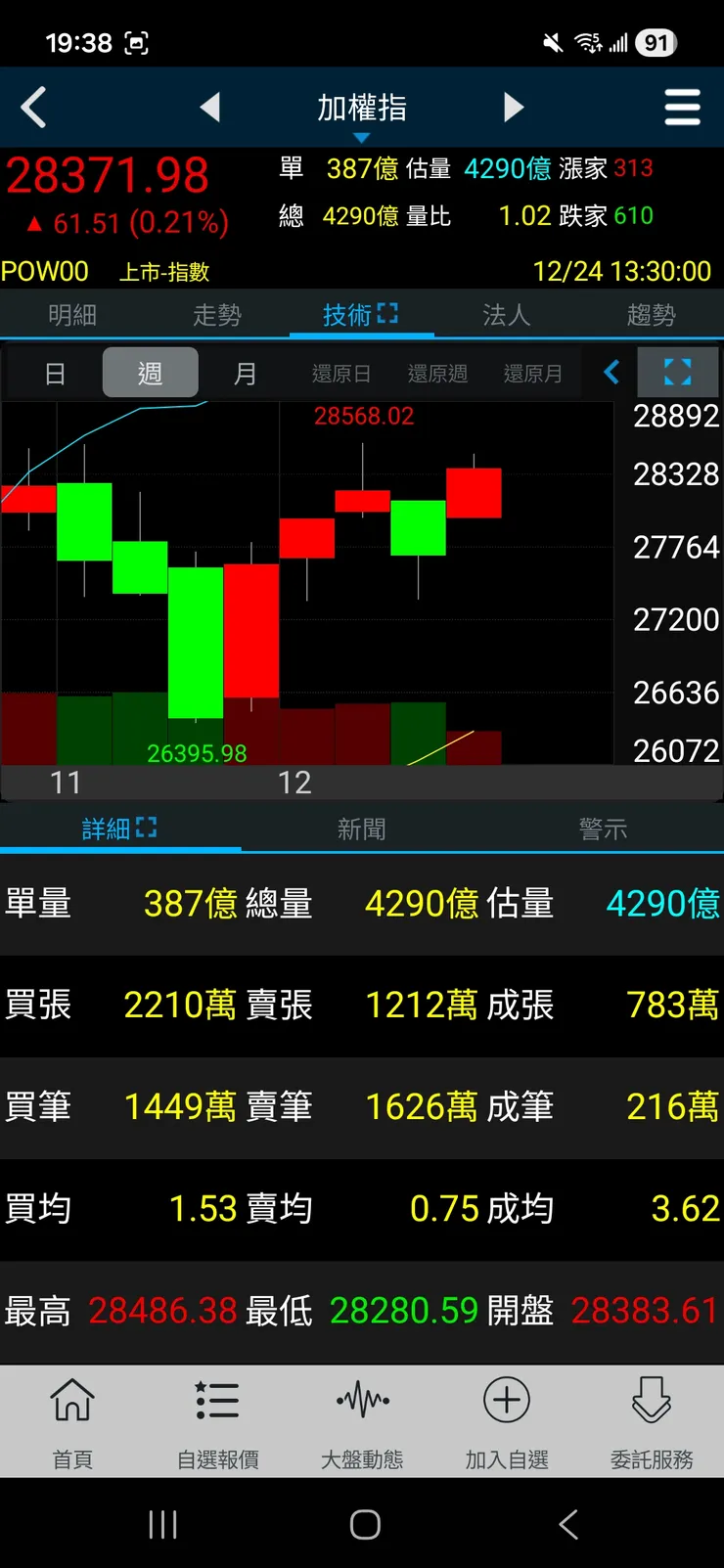The height and width of the screenshot is (1568, 724).
Task: Open the 新聞 news tab
Action: [362, 827]
